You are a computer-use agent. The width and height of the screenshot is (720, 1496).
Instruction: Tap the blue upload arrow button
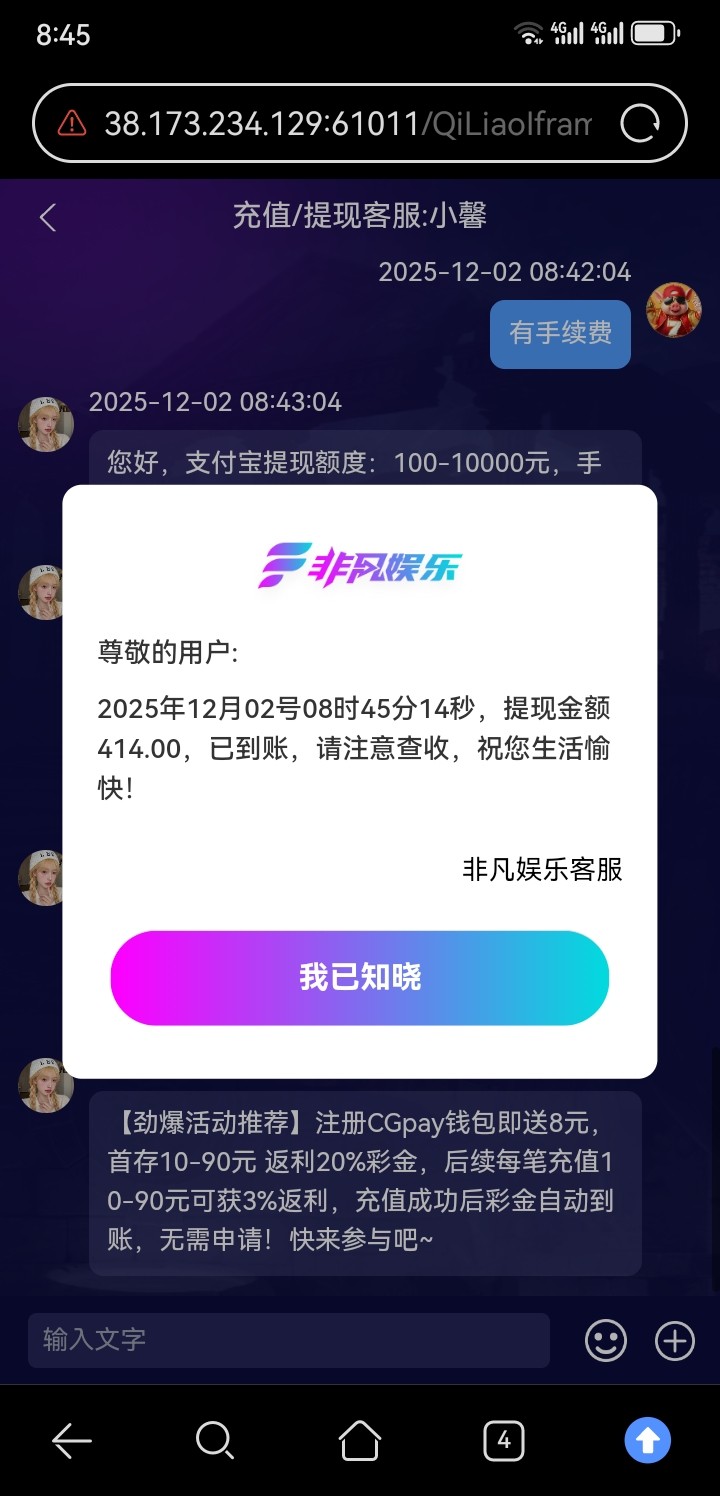648,1441
